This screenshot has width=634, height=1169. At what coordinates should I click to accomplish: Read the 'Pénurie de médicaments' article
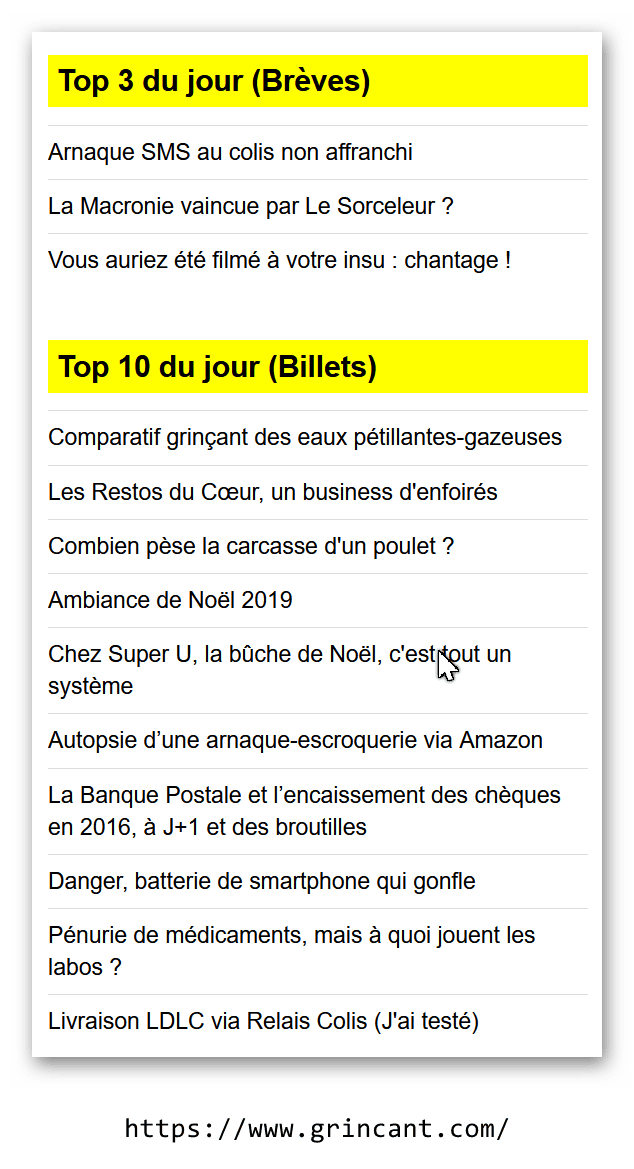pyautogui.click(x=292, y=951)
